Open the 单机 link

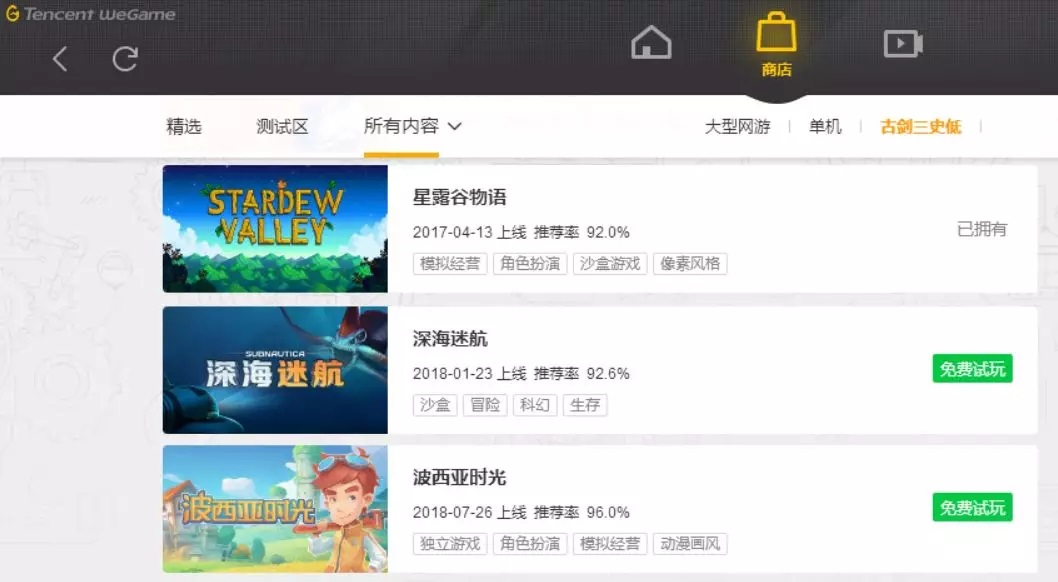(825, 126)
